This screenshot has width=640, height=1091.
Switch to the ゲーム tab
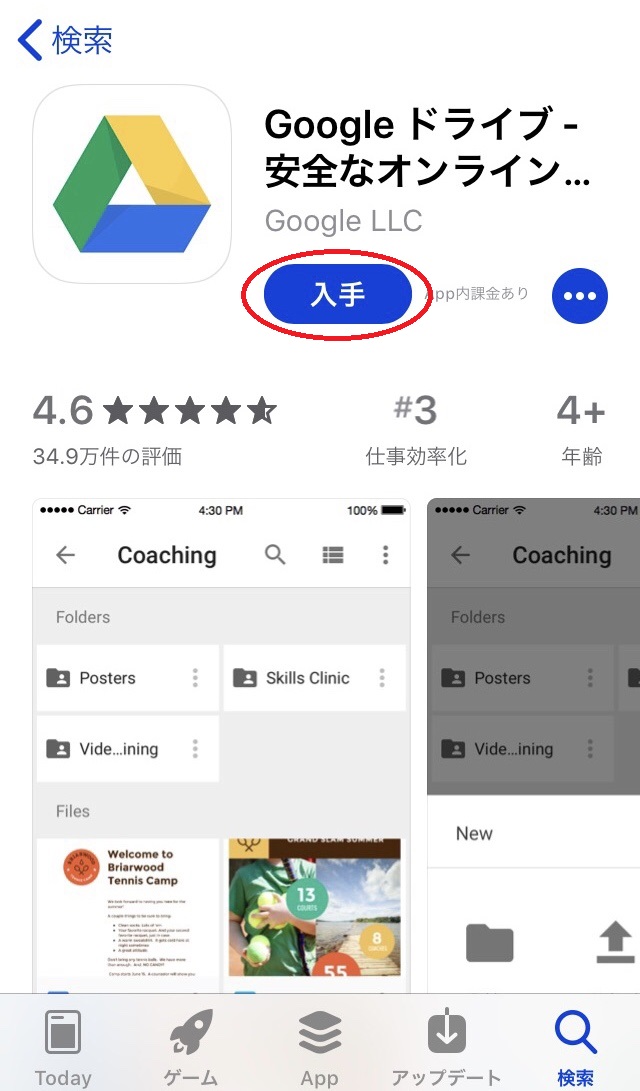click(x=190, y=1046)
